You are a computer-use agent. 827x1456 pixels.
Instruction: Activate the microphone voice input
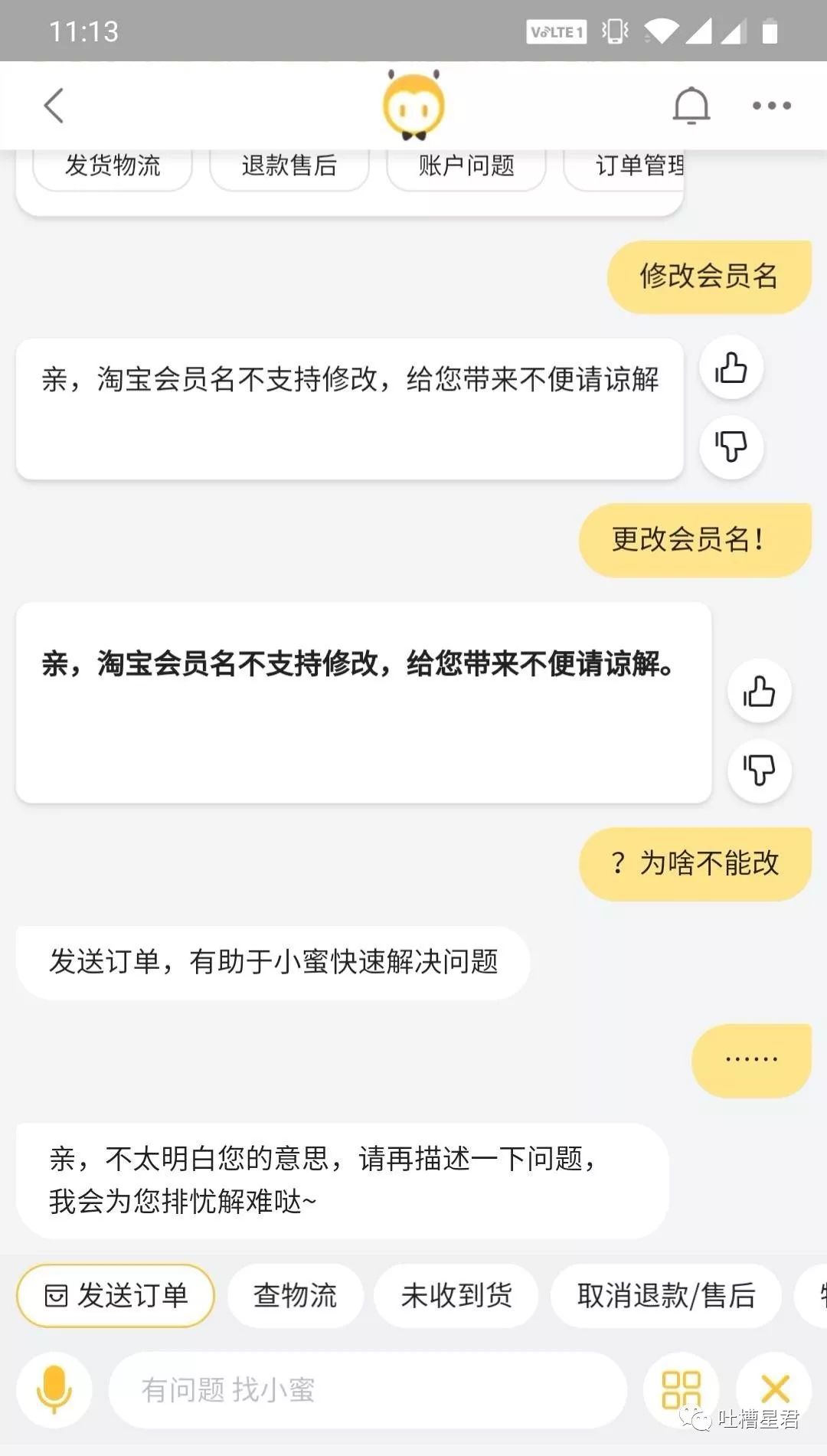tap(54, 1389)
